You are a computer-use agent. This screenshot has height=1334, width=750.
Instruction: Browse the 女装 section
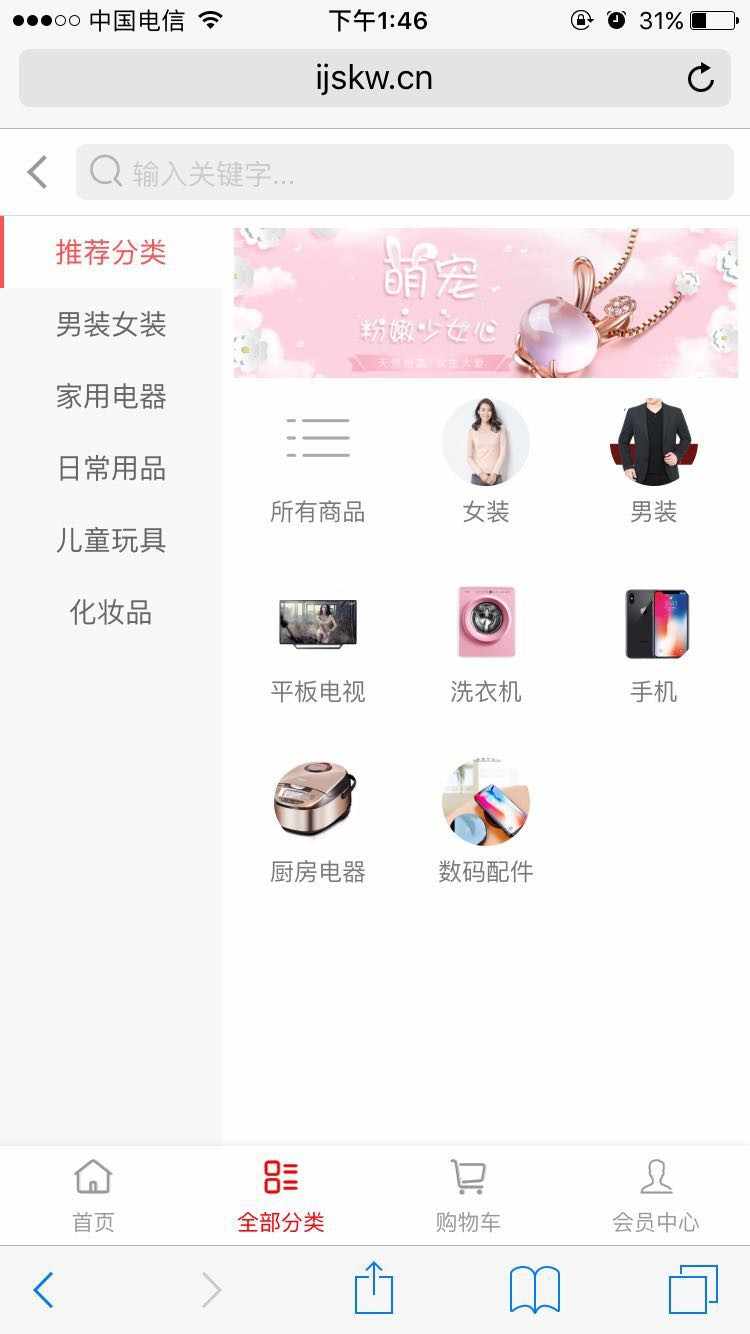coord(486,462)
